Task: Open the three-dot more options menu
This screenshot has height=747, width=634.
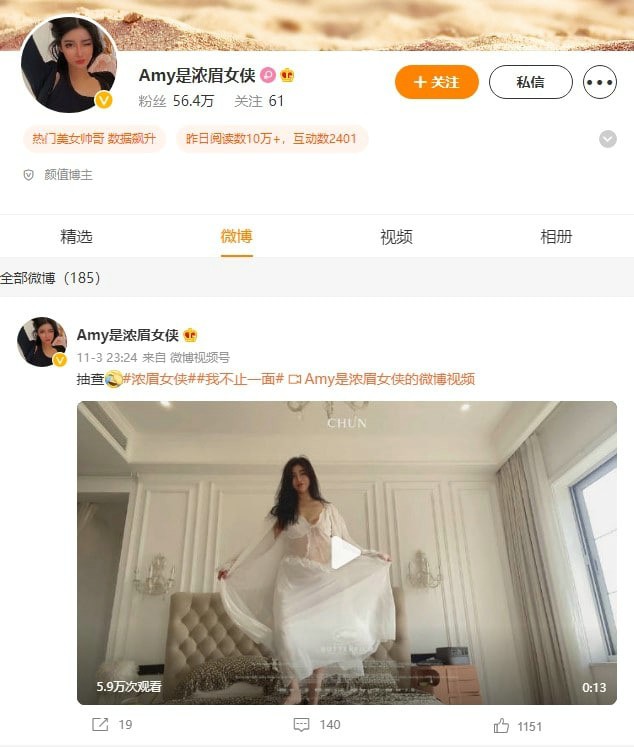Action: coord(599,82)
